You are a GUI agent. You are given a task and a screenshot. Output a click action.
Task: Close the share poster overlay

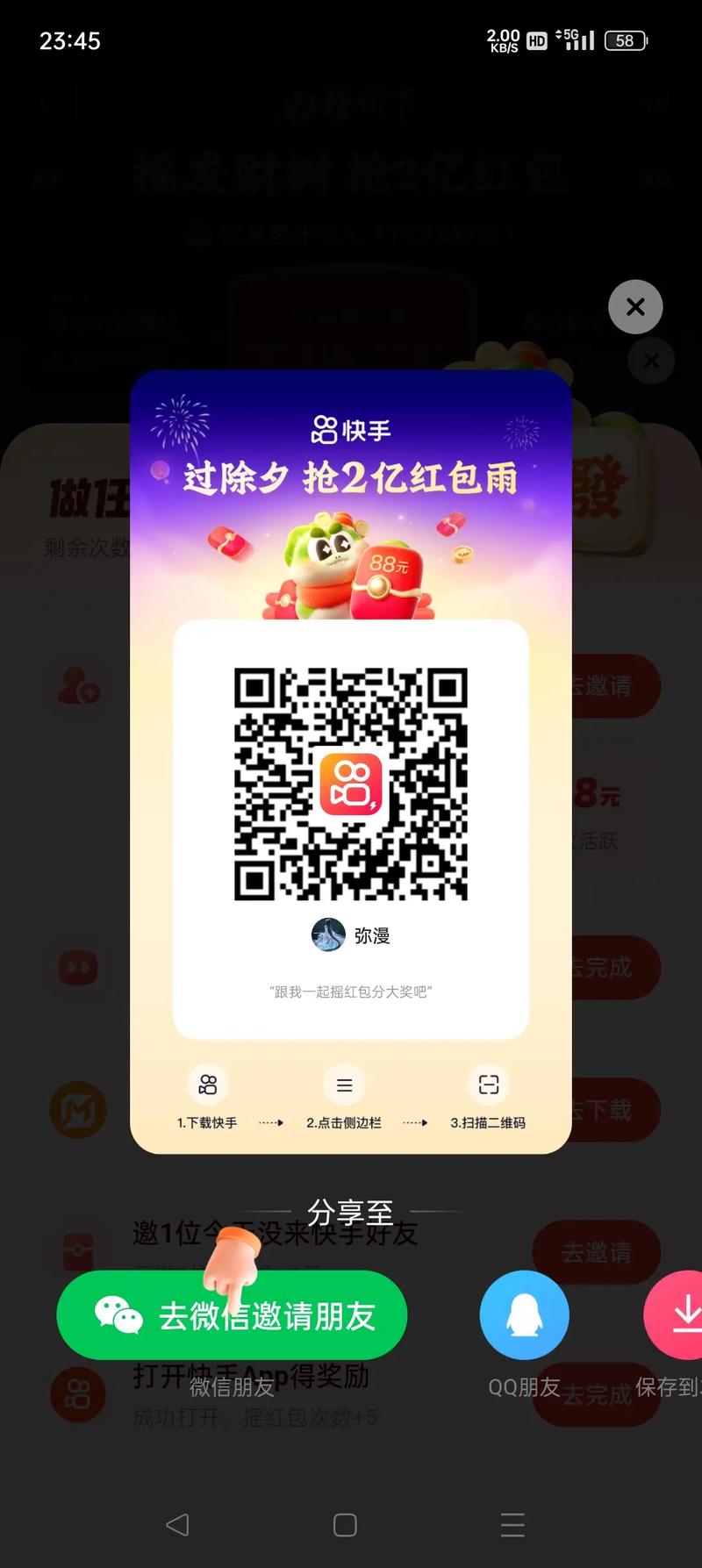(x=635, y=307)
